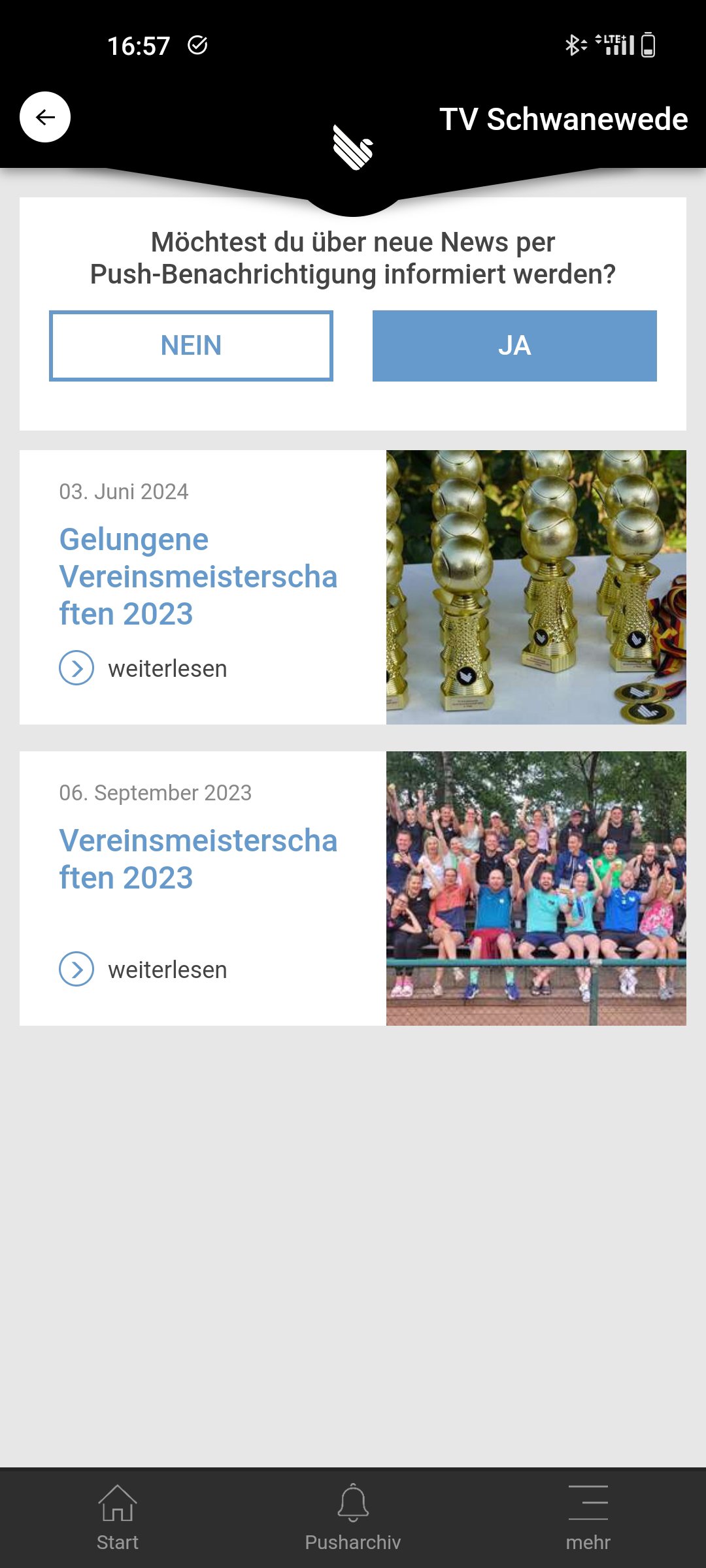The height and width of the screenshot is (1568, 706).
Task: Decline push notifications with NEIN
Action: (x=191, y=346)
